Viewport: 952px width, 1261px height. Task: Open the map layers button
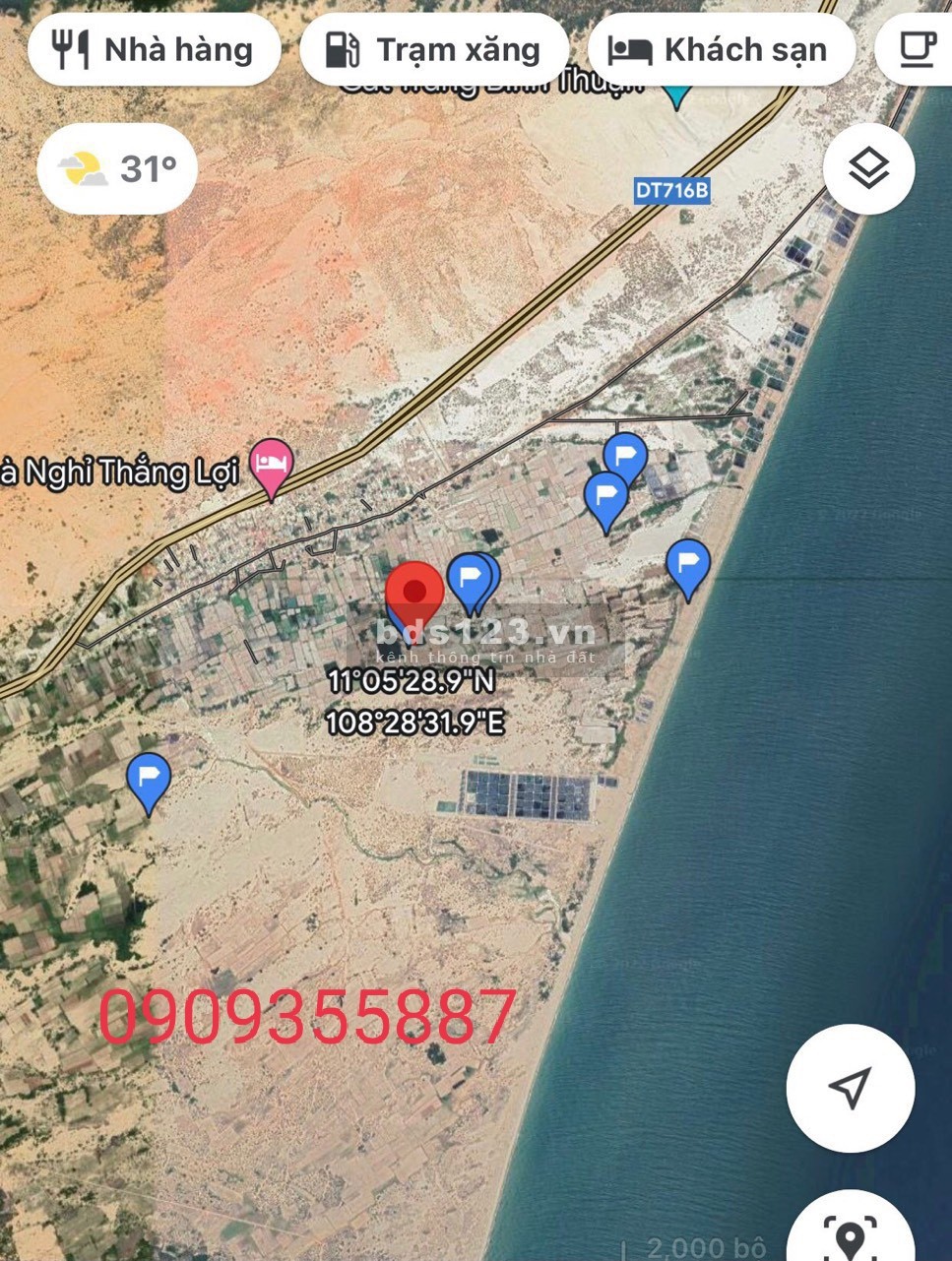point(868,169)
